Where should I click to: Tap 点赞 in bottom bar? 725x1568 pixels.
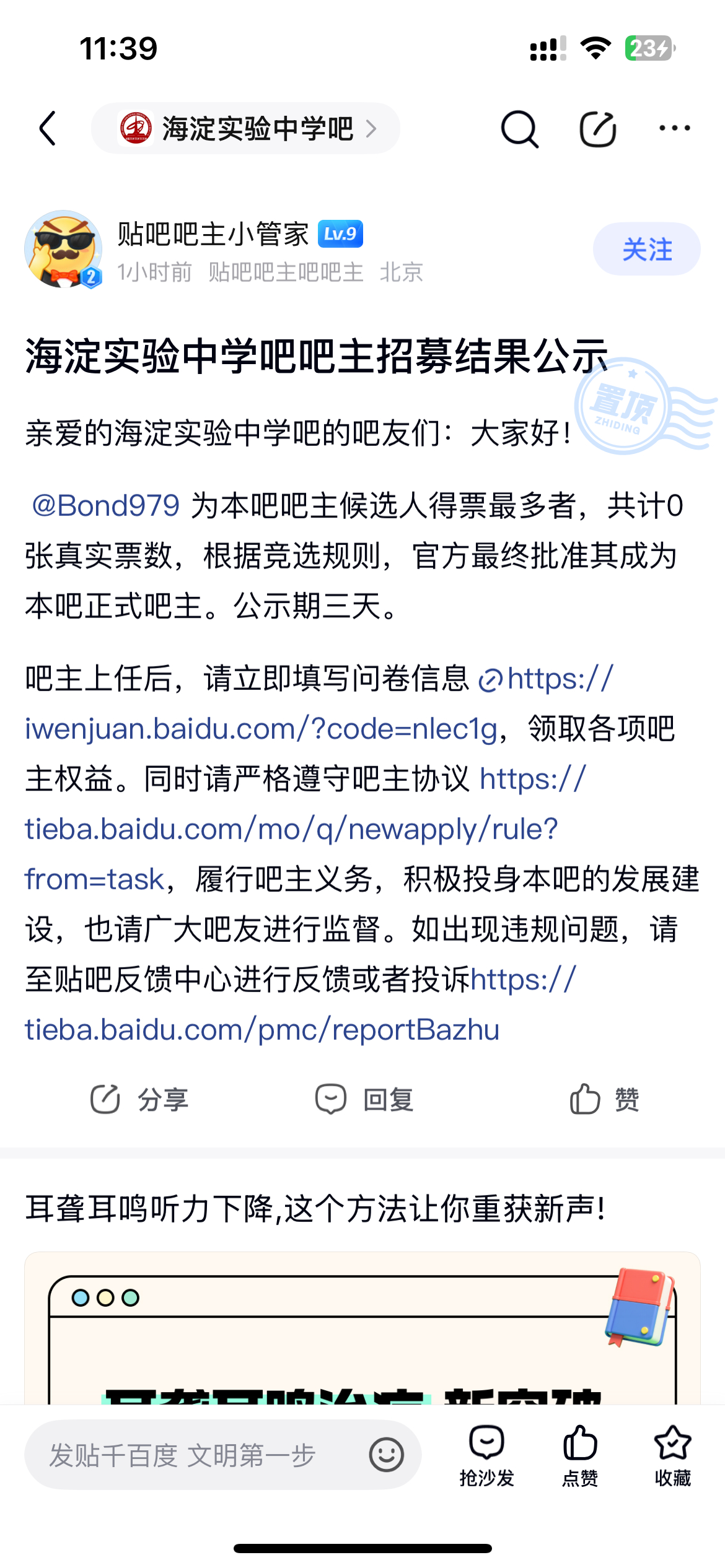(x=580, y=1455)
